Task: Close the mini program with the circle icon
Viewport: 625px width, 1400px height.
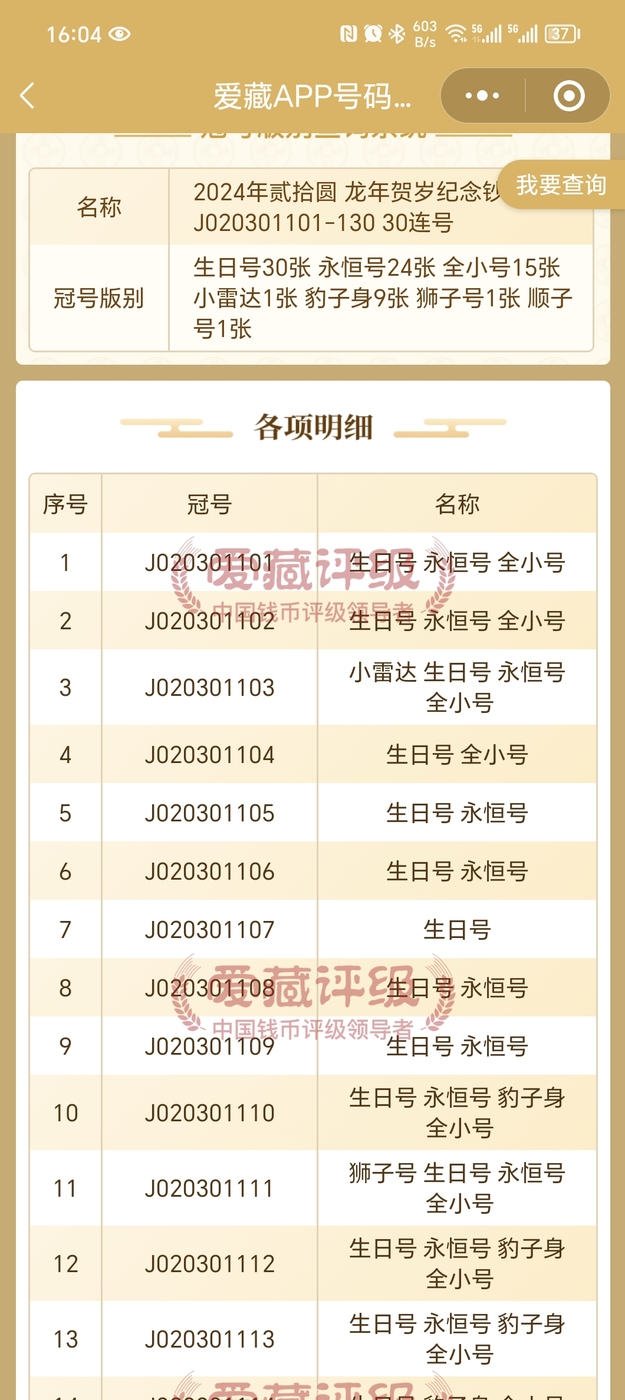Action: [x=569, y=96]
